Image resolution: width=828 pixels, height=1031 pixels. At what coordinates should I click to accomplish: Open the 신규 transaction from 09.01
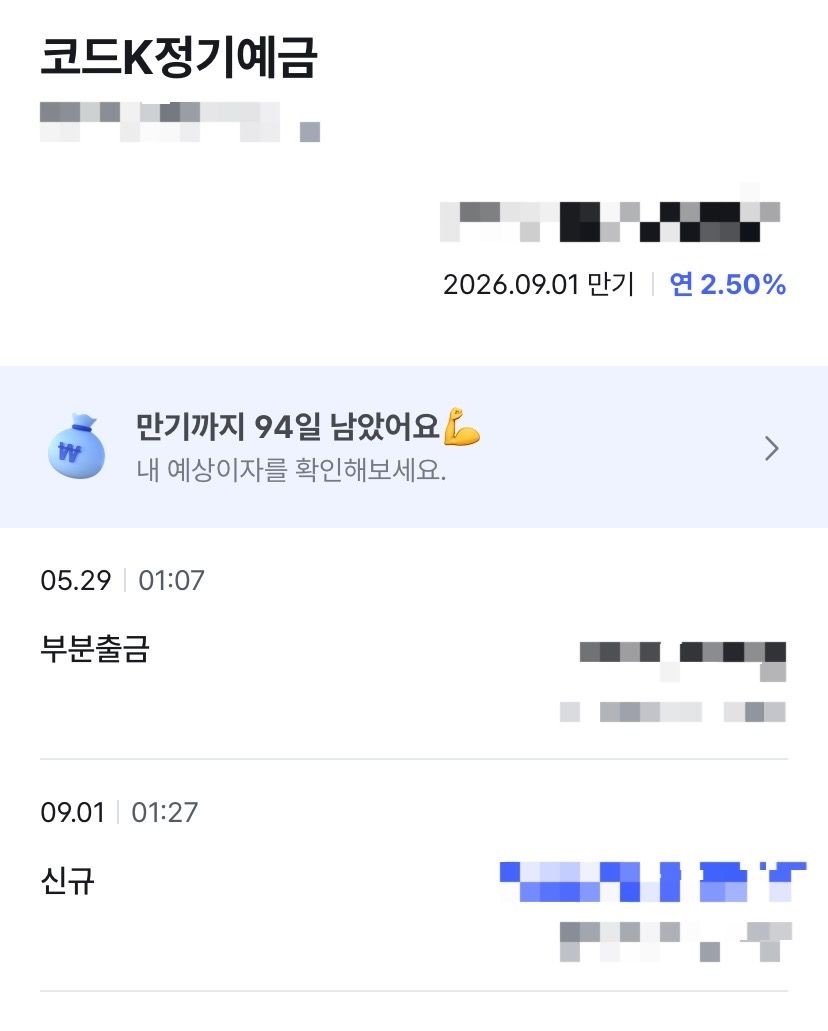tap(414, 876)
